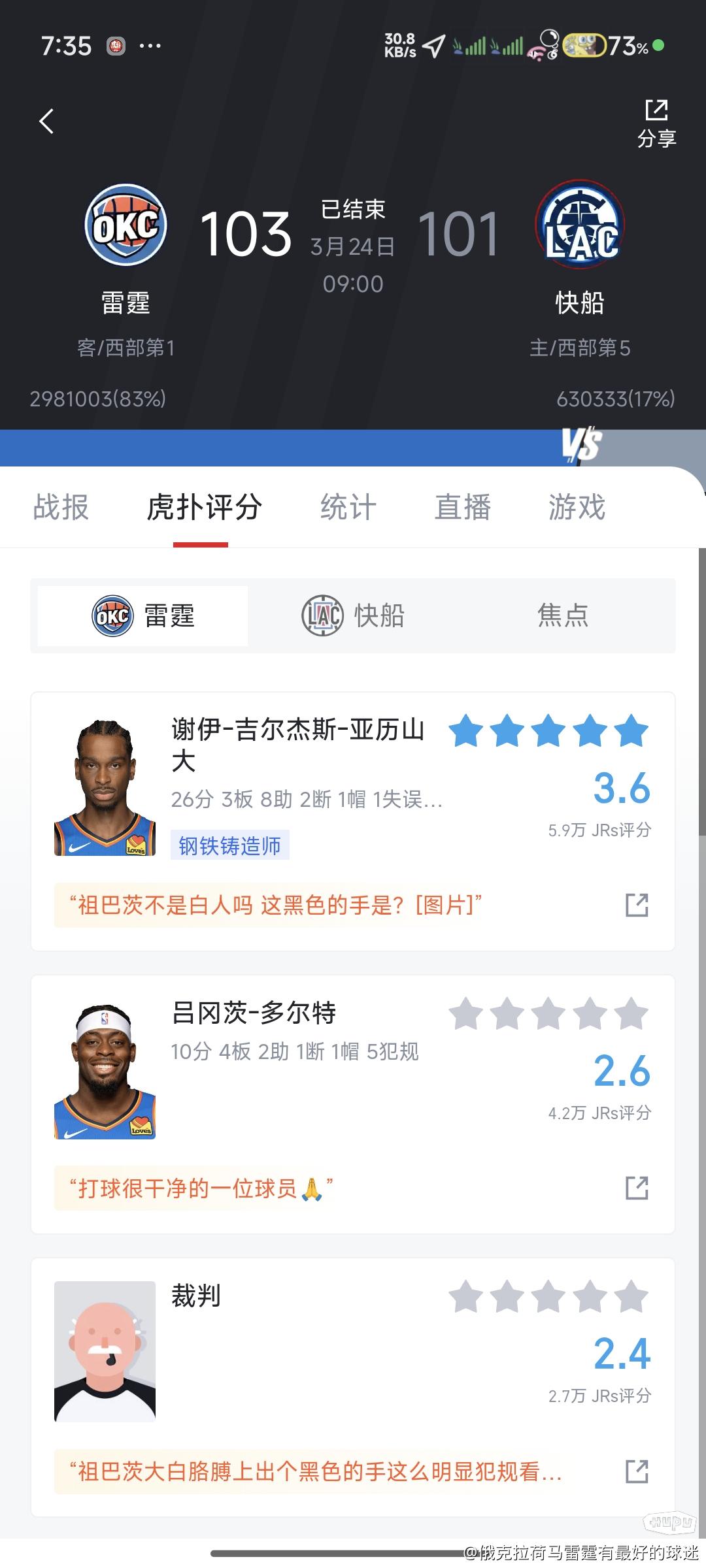
Task: Share this game via 分享
Action: 656,123
